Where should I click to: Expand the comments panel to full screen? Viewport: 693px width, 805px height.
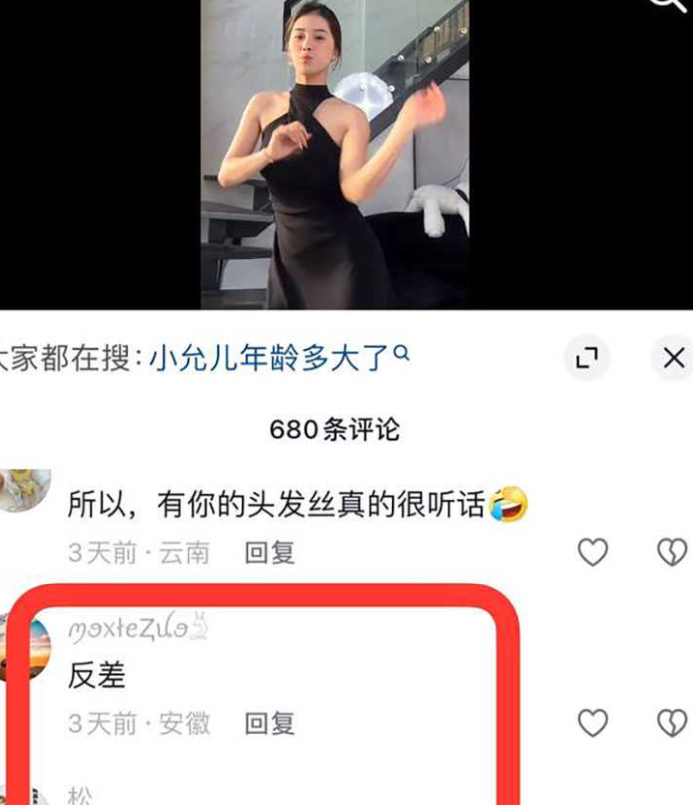pos(588,357)
